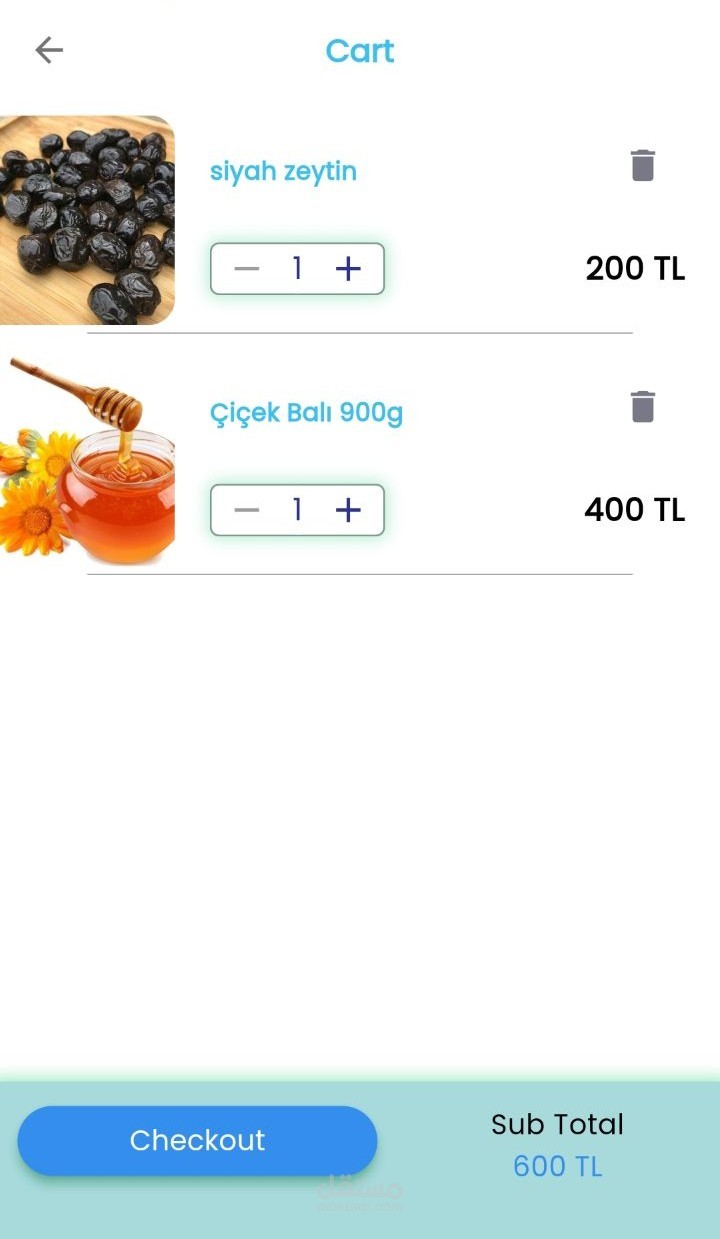Delete siyah zeytin from the cart
Image resolution: width=720 pixels, height=1239 pixels.
(x=643, y=166)
